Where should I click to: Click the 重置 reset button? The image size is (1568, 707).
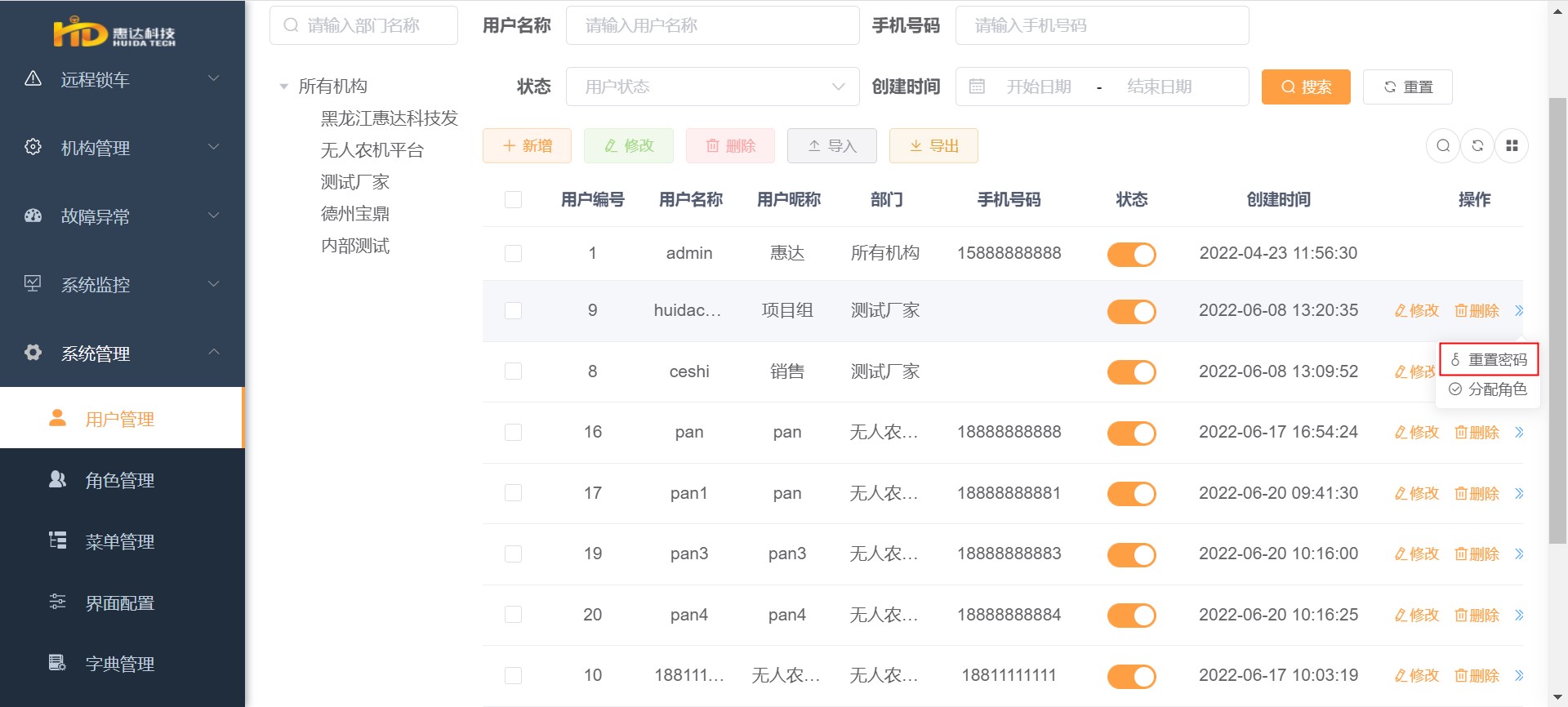tap(1408, 87)
